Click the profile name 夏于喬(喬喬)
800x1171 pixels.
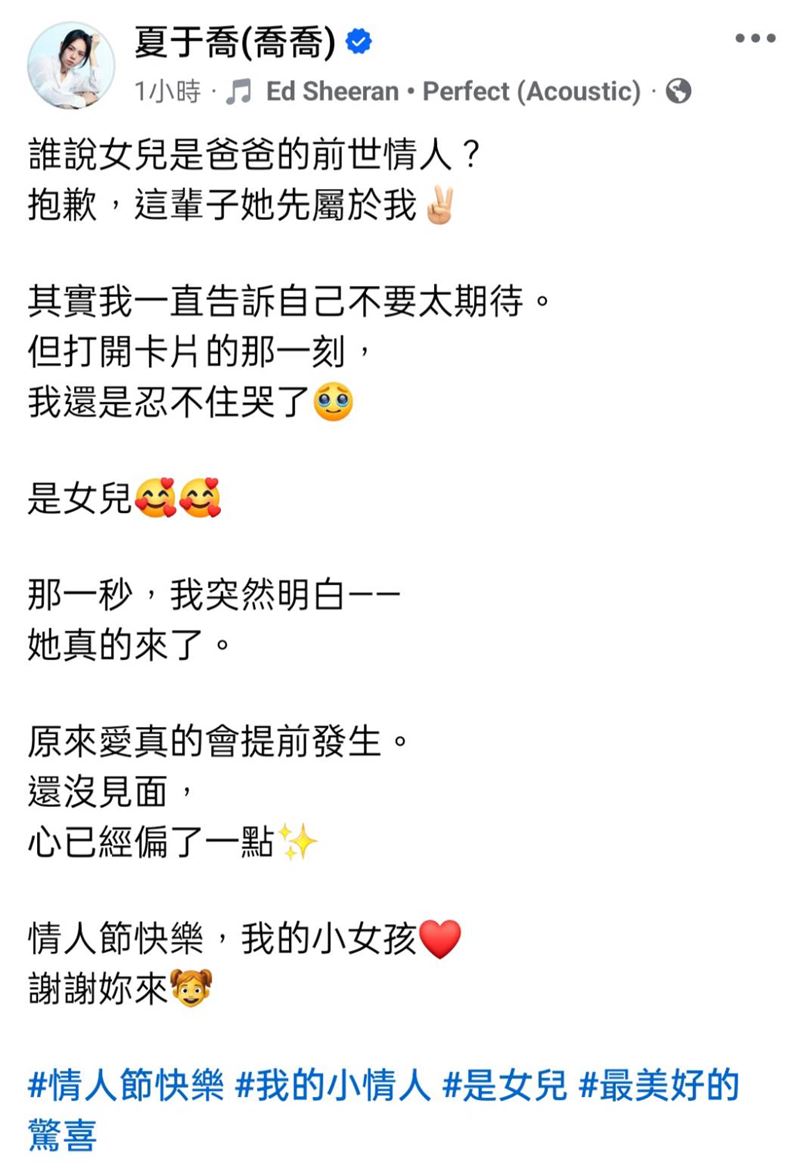(x=230, y=40)
